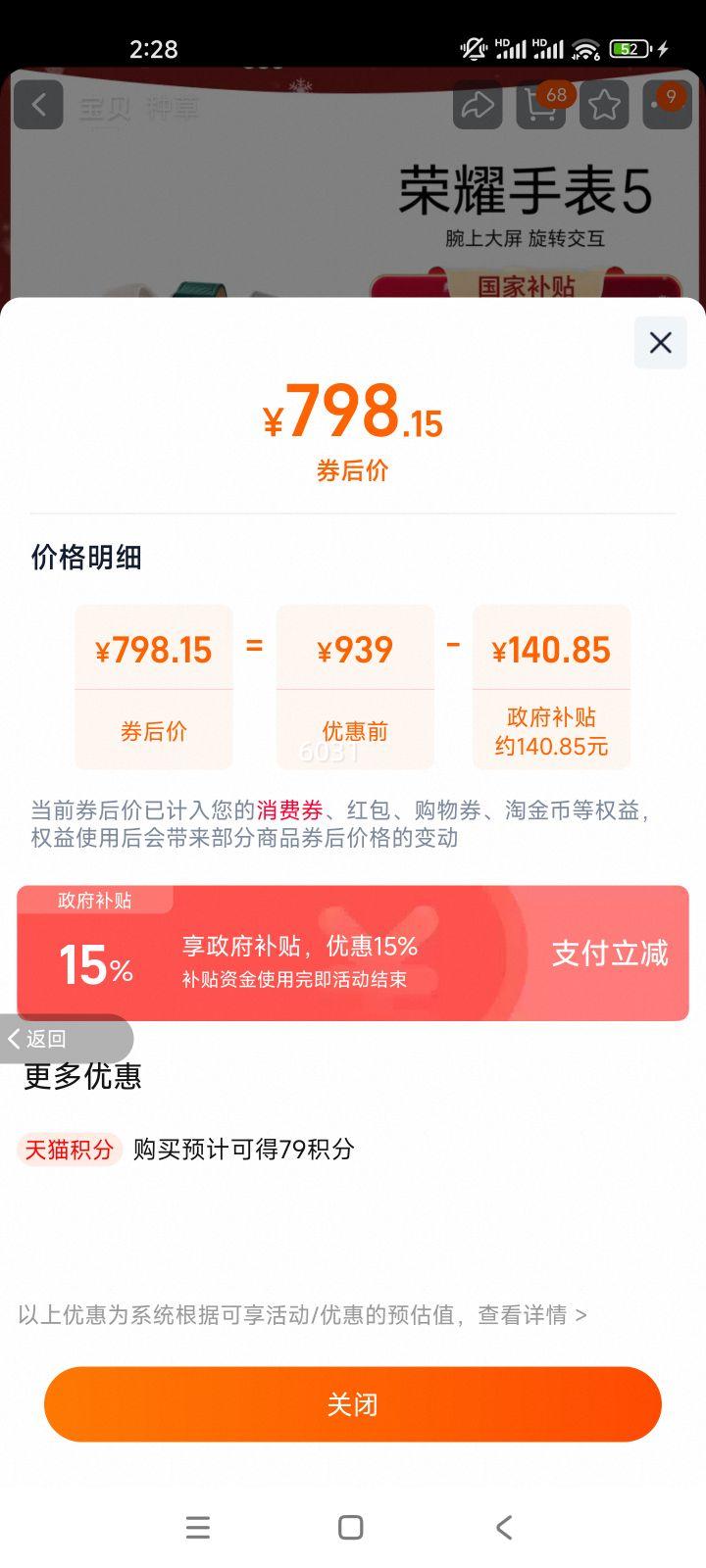Tap the favorite star icon
The image size is (706, 1568).
pos(604,105)
